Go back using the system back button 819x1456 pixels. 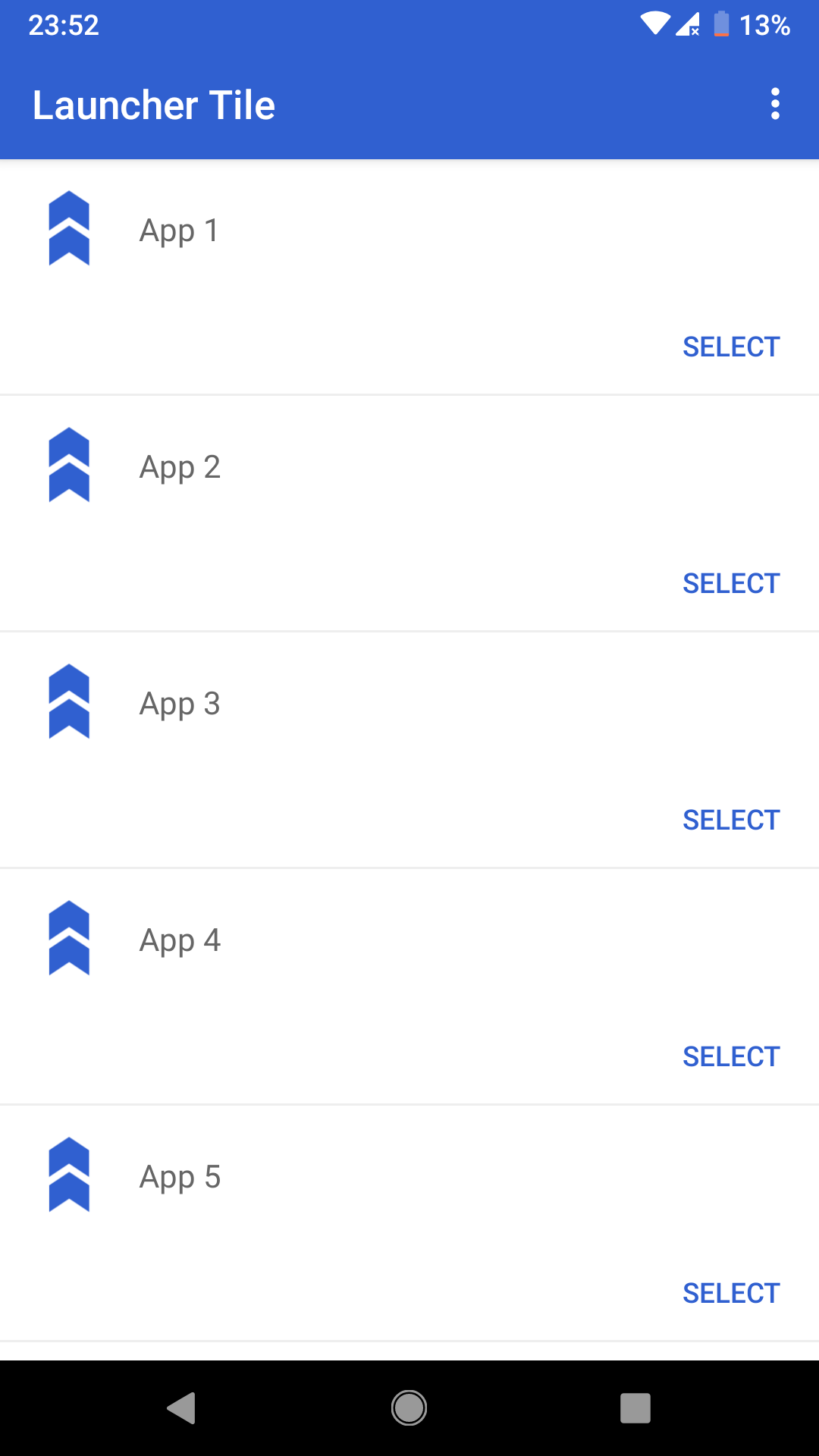(182, 1408)
